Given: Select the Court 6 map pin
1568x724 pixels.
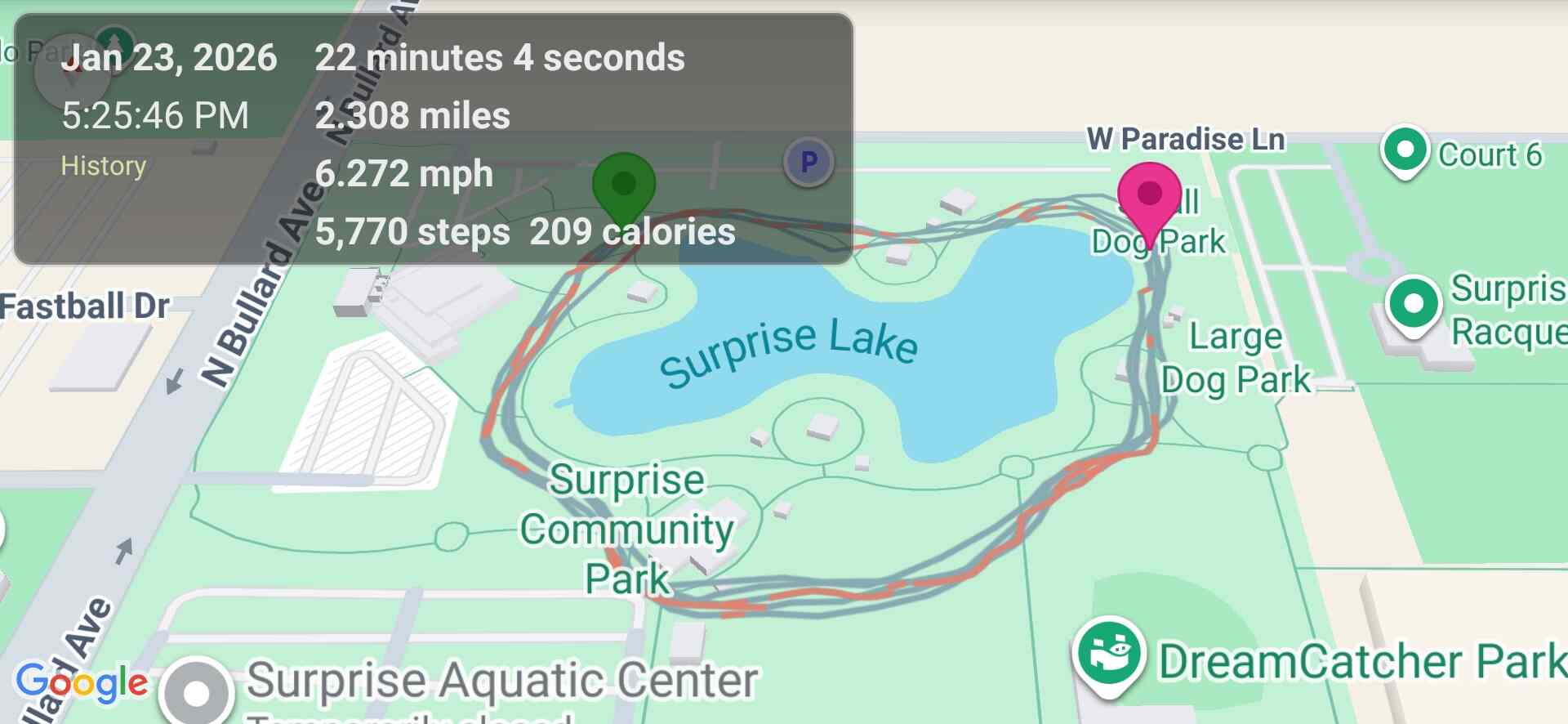Looking at the screenshot, I should tap(1405, 150).
